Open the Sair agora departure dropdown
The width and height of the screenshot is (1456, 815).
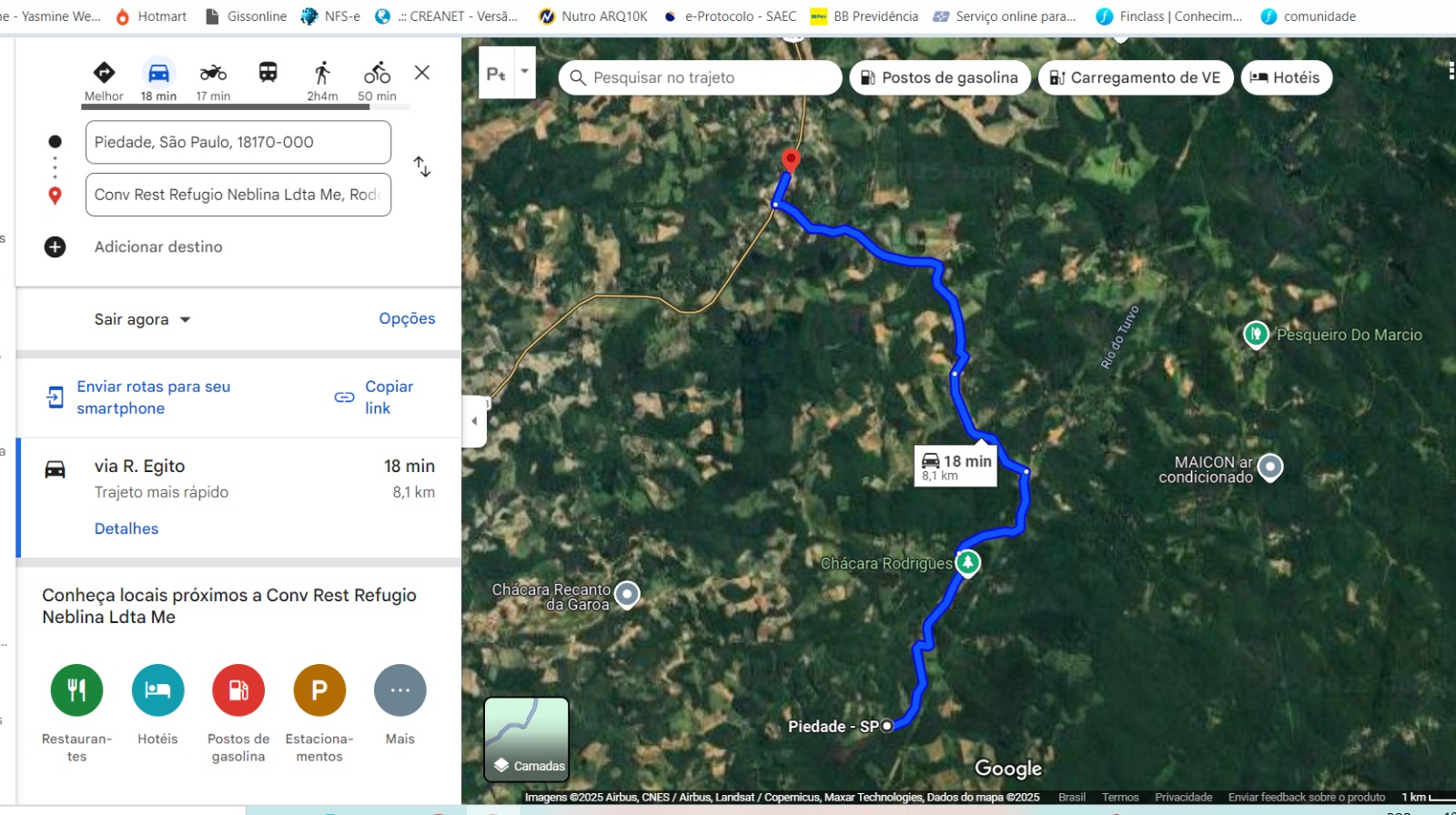coord(142,319)
